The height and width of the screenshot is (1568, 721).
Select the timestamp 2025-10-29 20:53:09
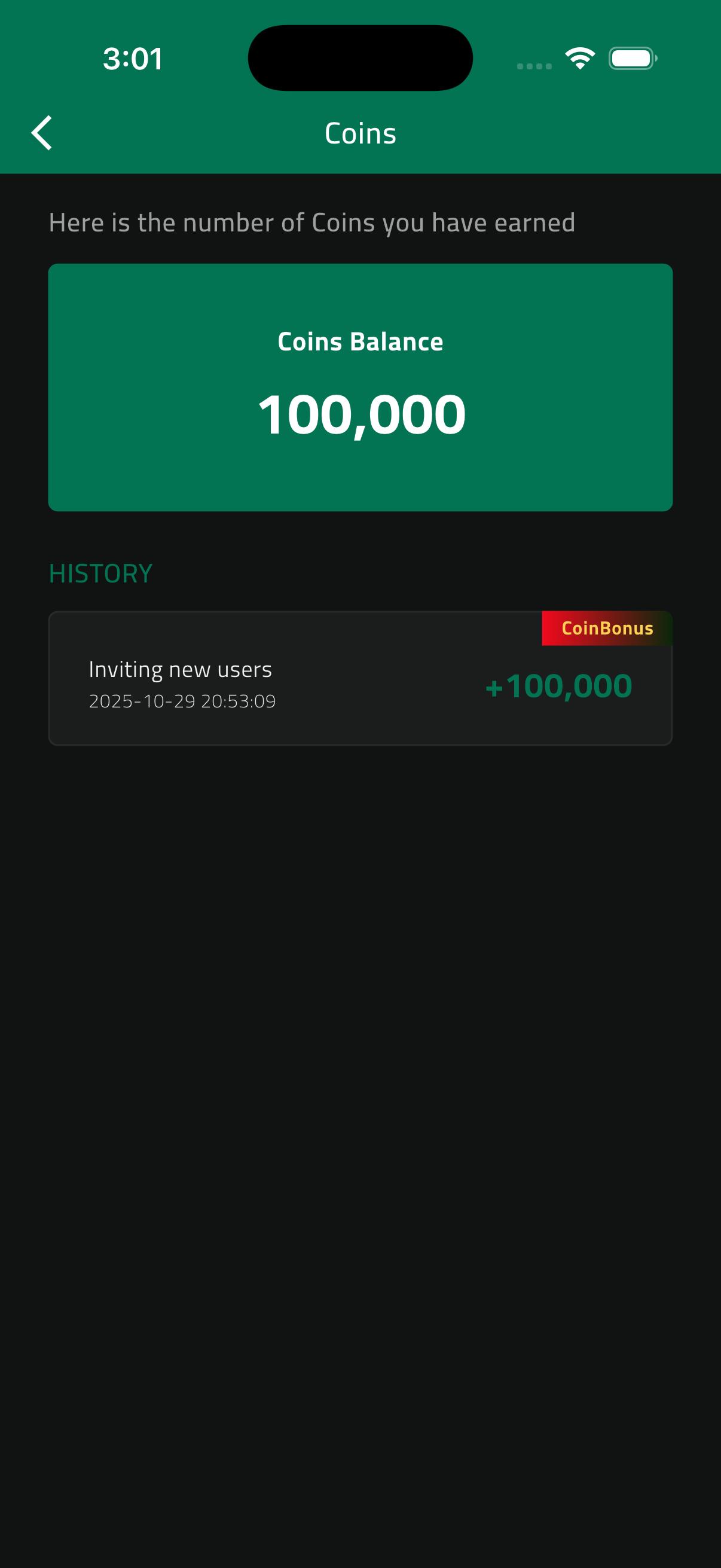182,701
